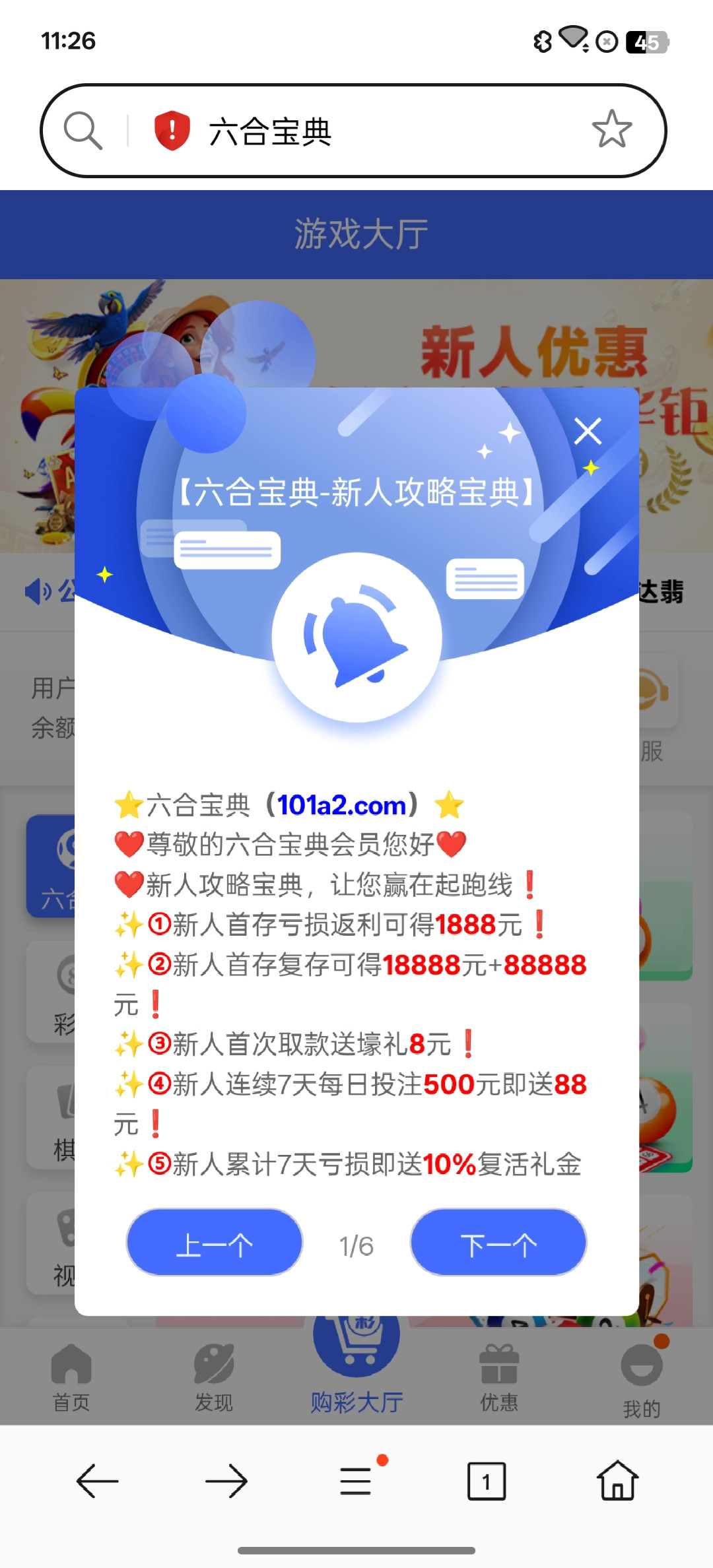The height and width of the screenshot is (1568, 713).
Task: Go back in browser history
Action: 97,1481
